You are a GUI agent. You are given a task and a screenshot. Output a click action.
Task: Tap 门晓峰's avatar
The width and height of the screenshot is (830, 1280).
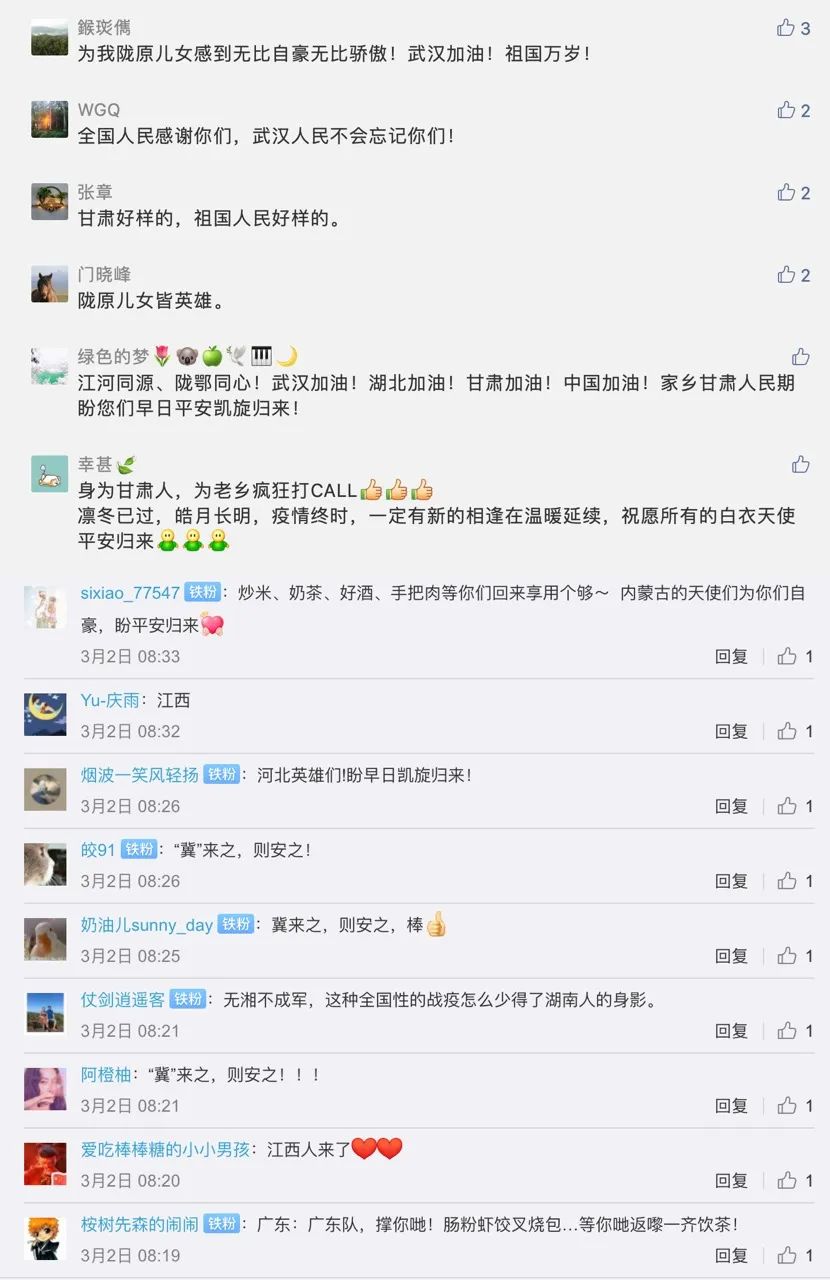pyautogui.click(x=49, y=285)
